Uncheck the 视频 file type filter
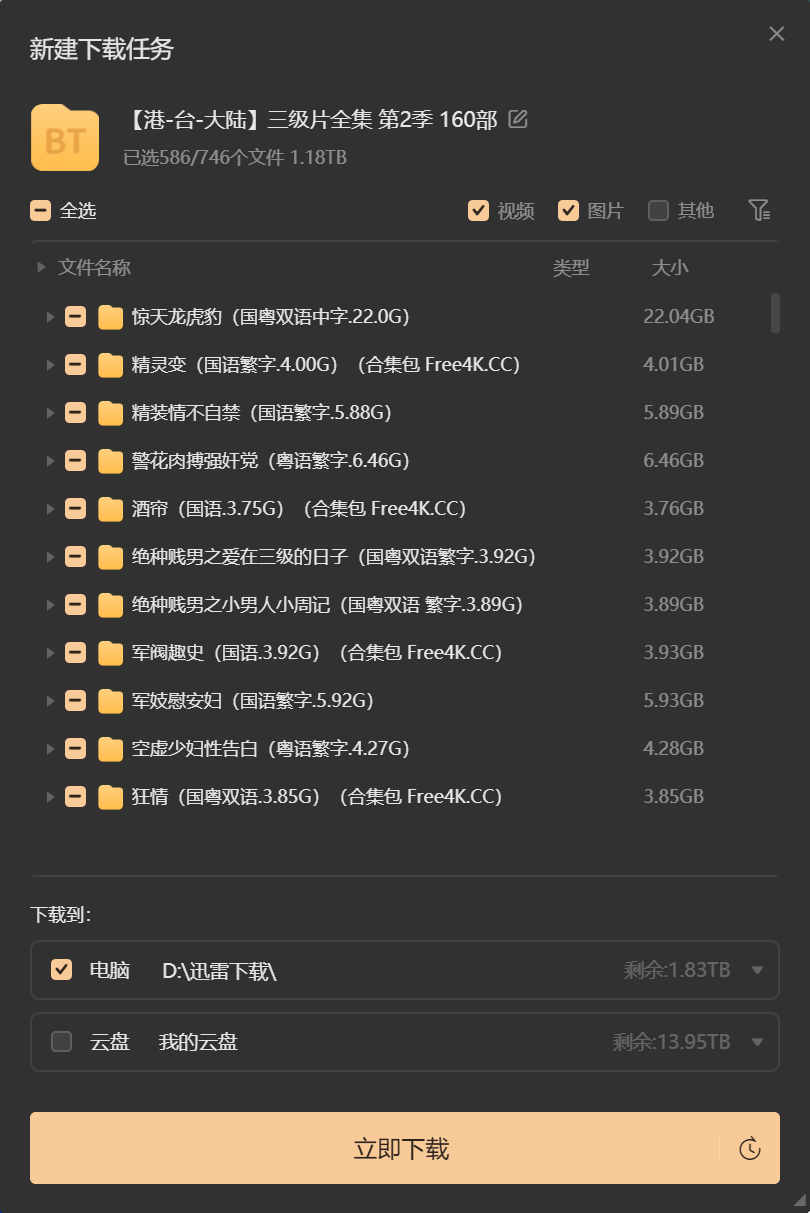The image size is (810, 1213). click(x=478, y=211)
